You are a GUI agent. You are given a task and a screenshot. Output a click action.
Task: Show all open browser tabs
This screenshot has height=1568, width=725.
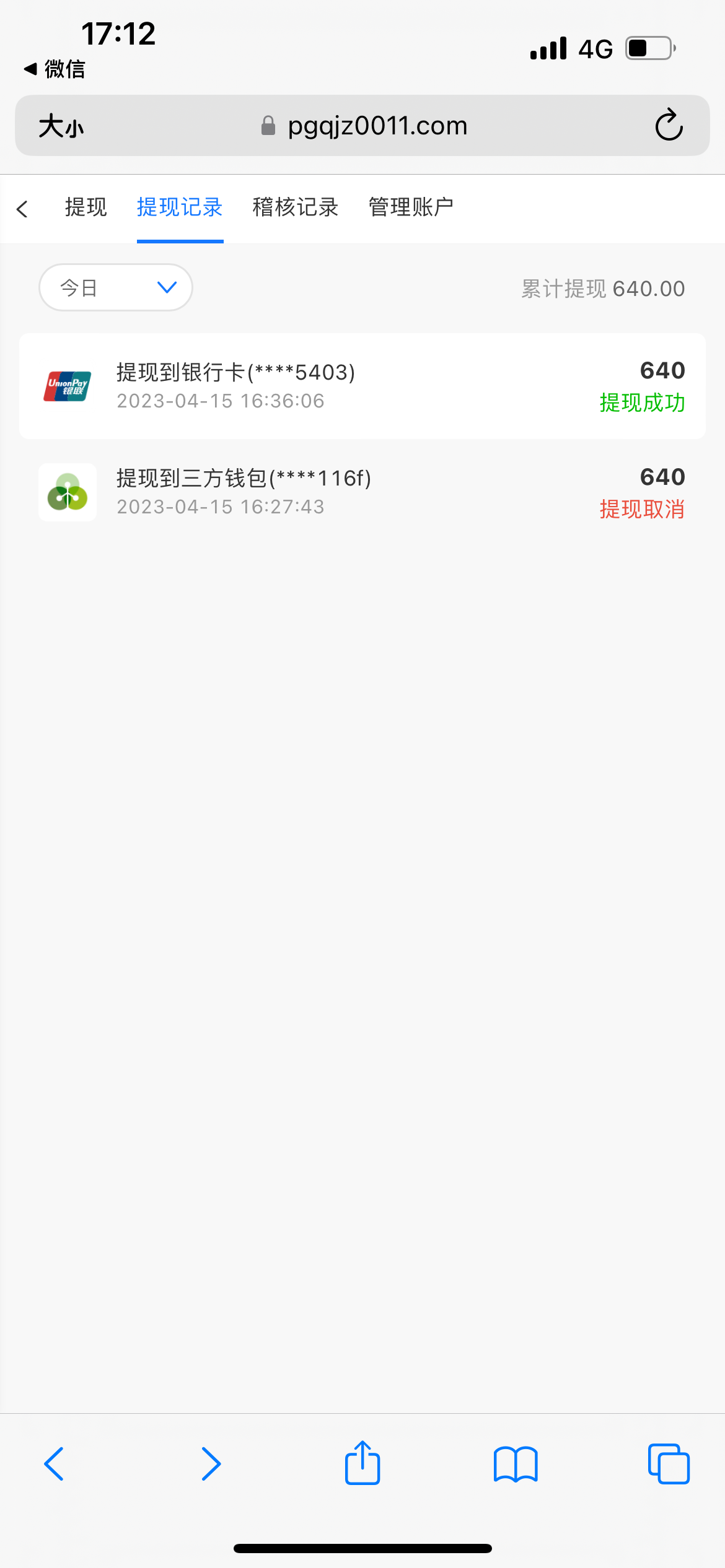tap(668, 1464)
